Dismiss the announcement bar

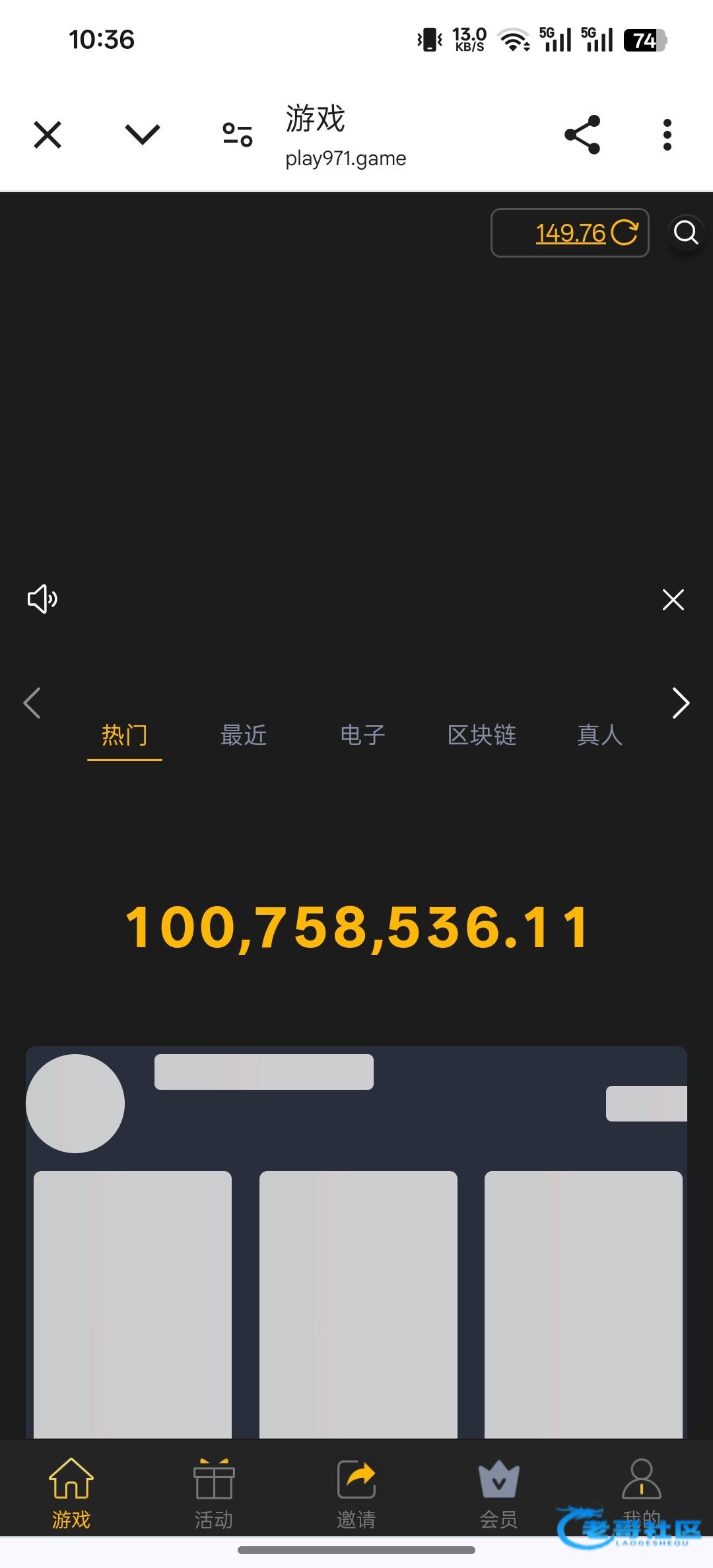[x=673, y=600]
